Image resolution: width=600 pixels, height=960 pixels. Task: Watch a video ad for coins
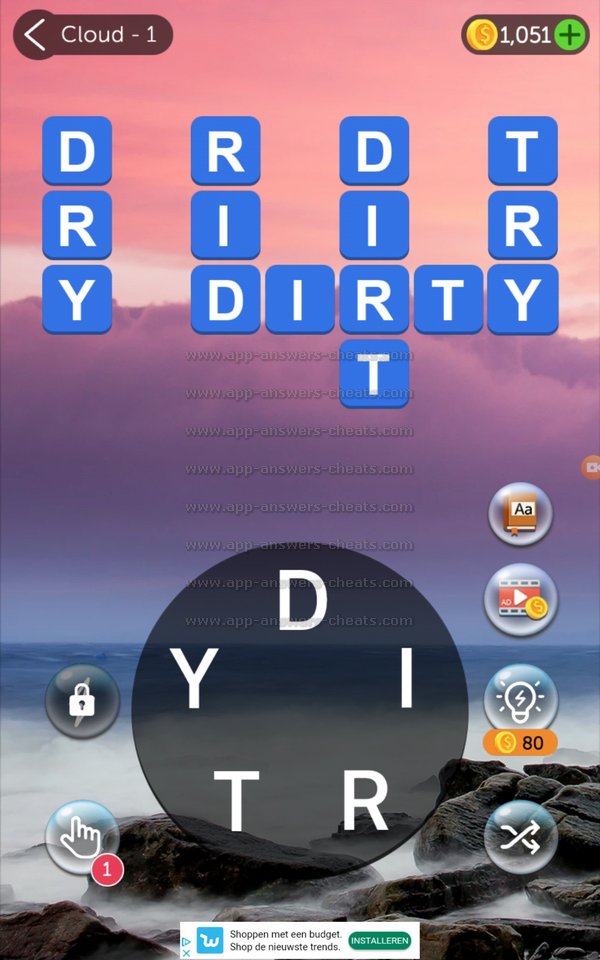[x=520, y=599]
